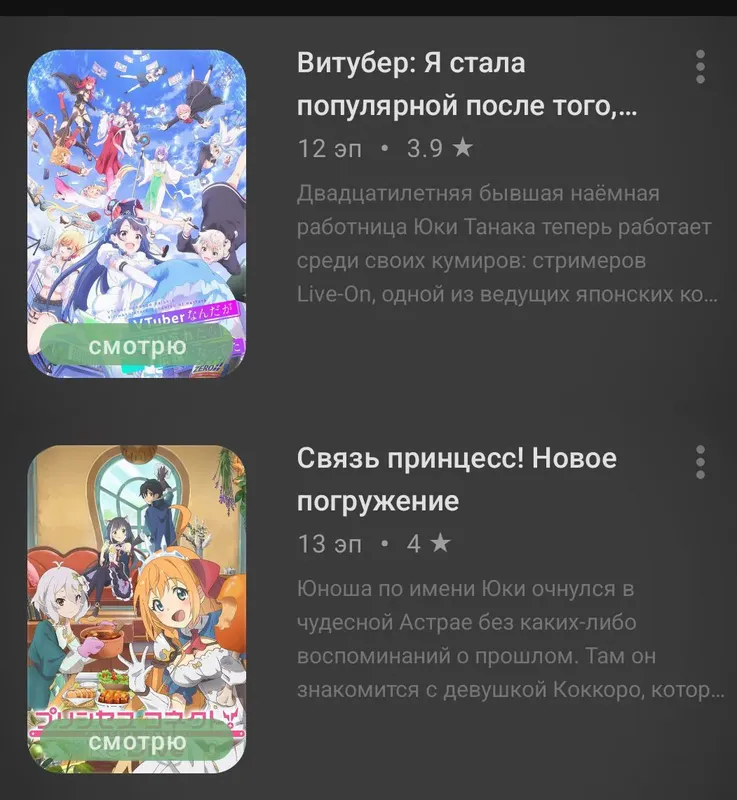Open the Витубер: Я стала популярной title

[467, 84]
